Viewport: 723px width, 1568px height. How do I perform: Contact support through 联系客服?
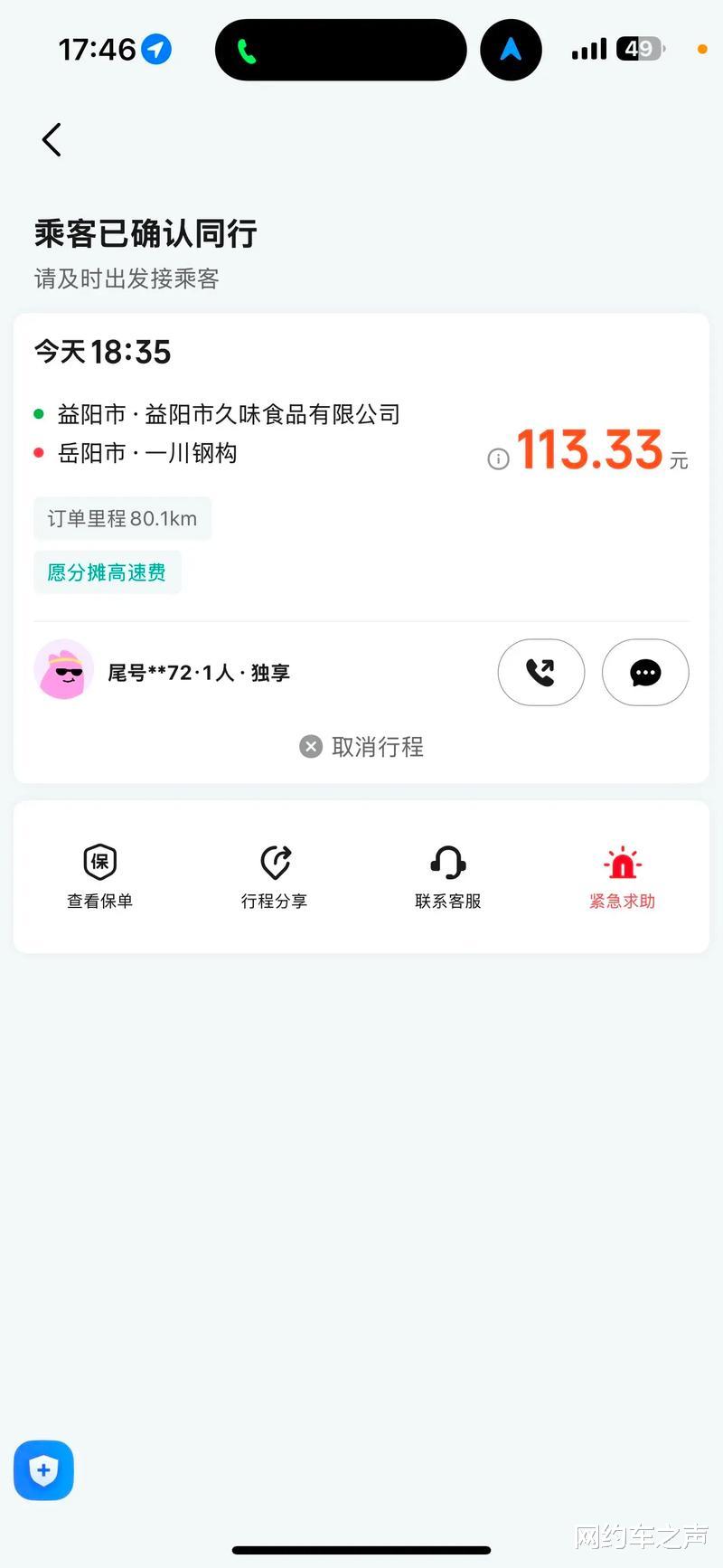click(448, 875)
